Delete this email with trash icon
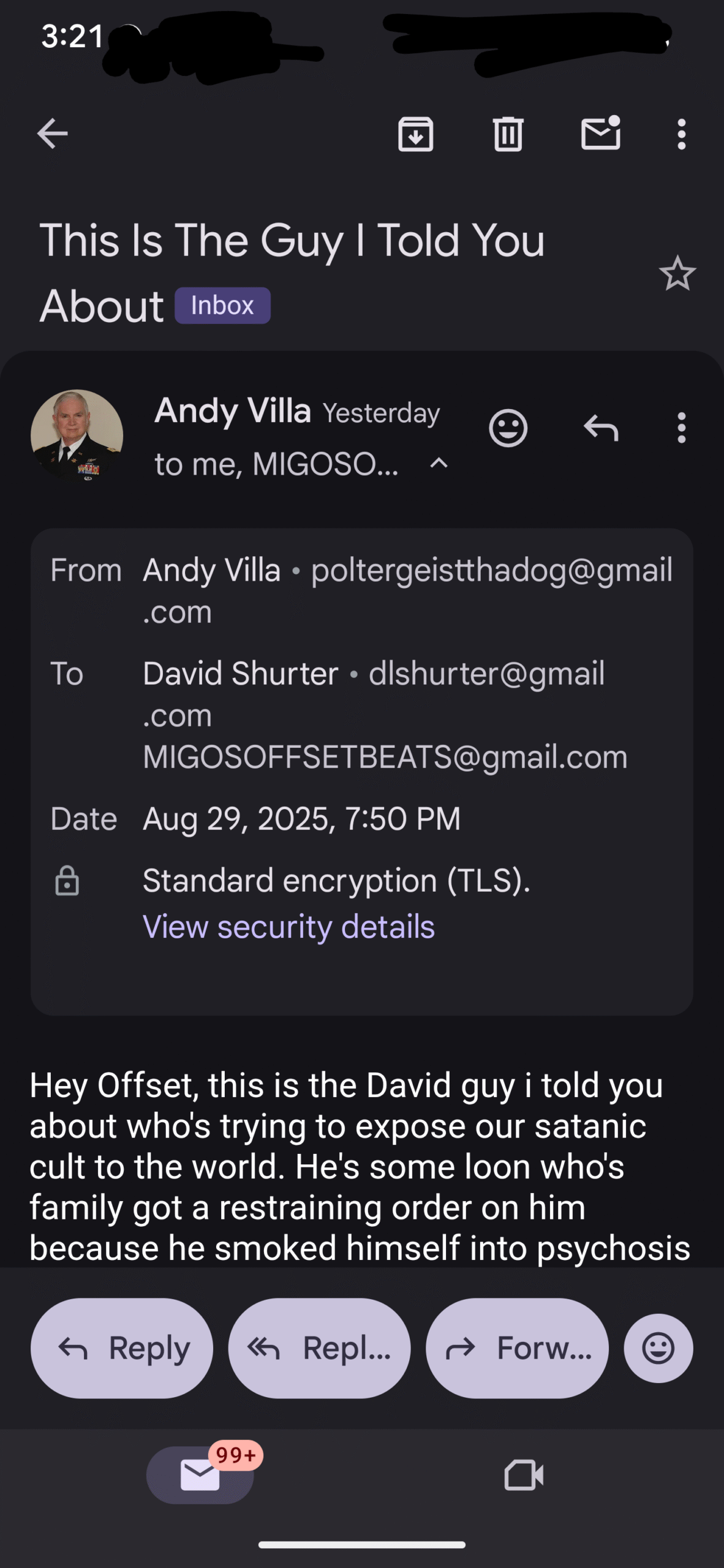The width and height of the screenshot is (724, 1568). pos(508,134)
